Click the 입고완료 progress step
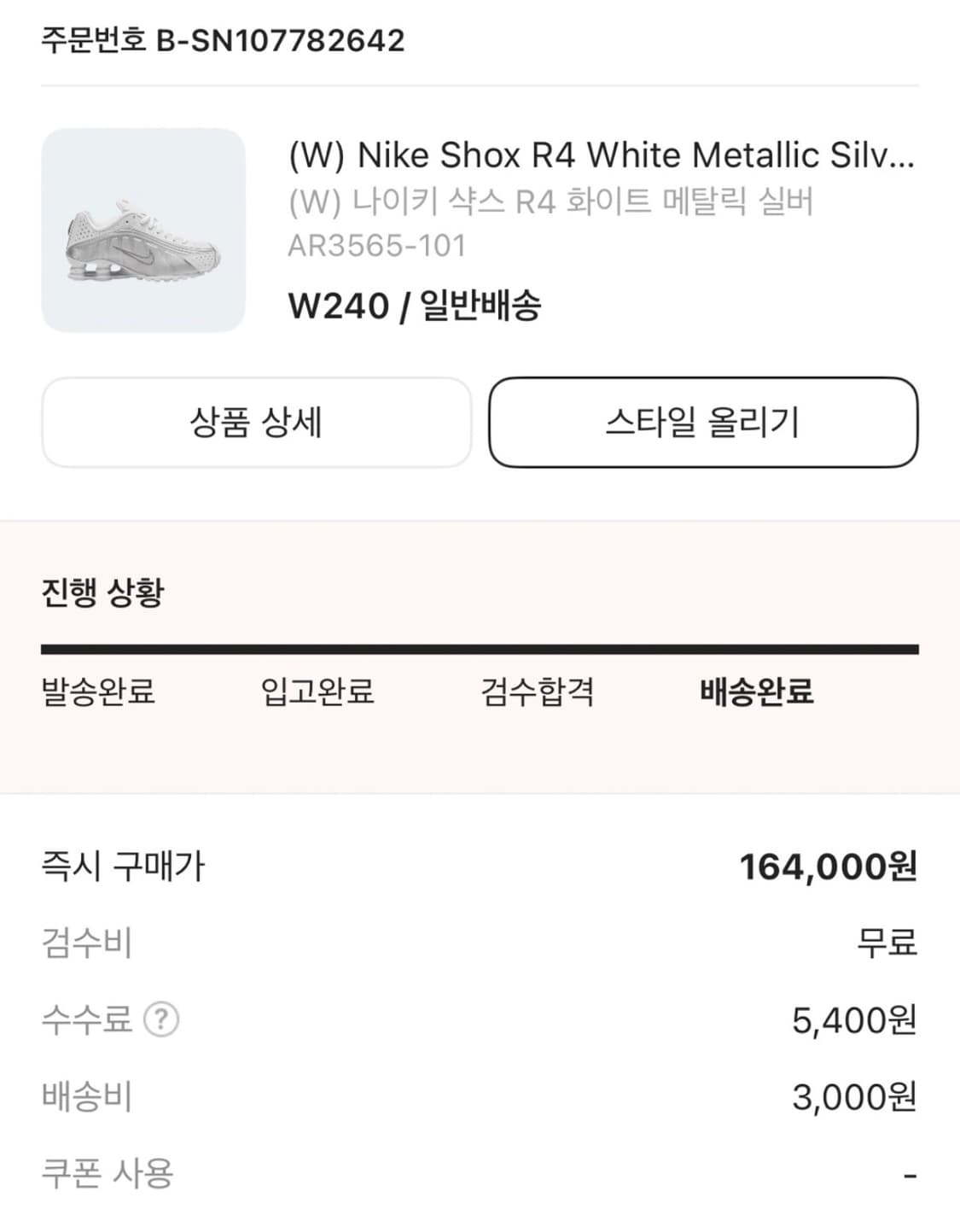The image size is (960, 1232). [319, 694]
